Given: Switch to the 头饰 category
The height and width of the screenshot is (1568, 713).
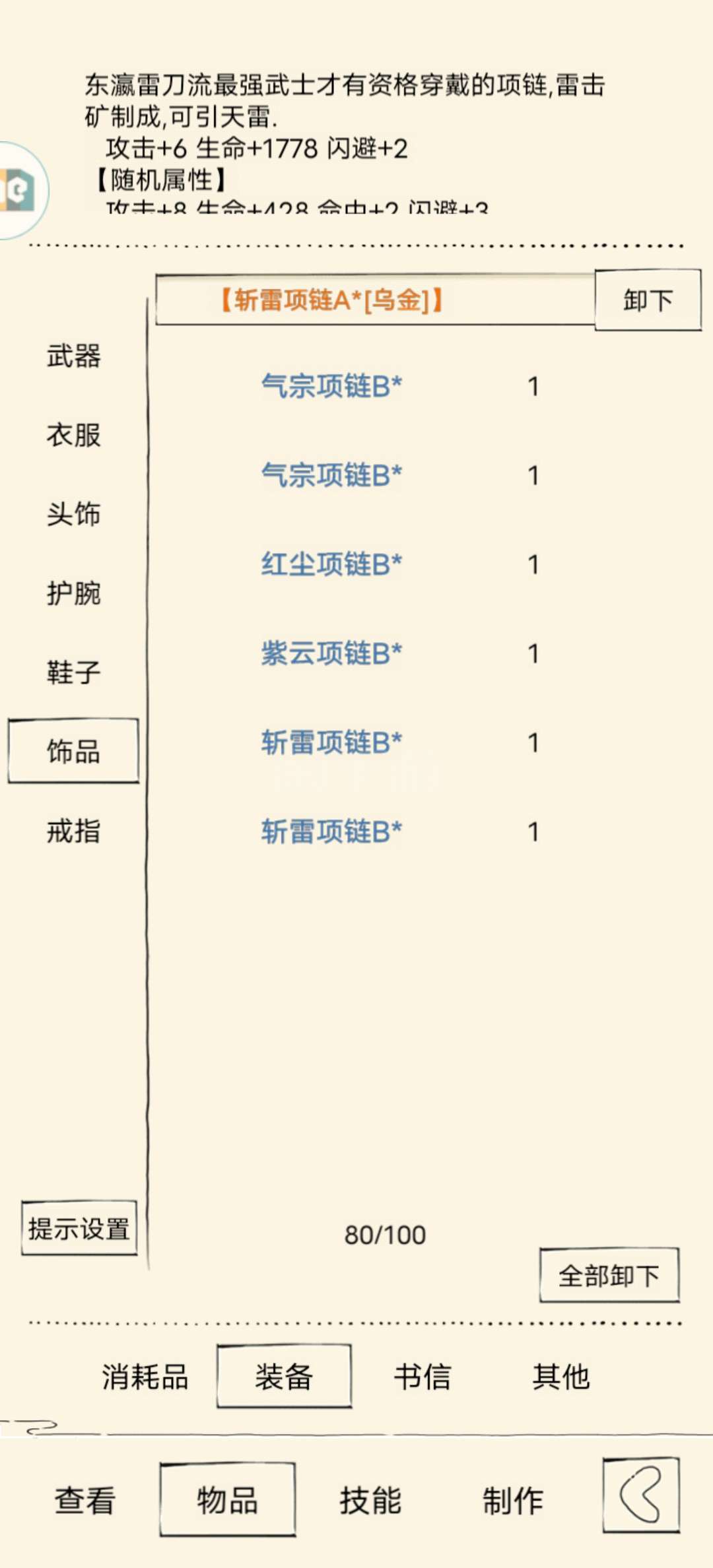Looking at the screenshot, I should (x=73, y=514).
